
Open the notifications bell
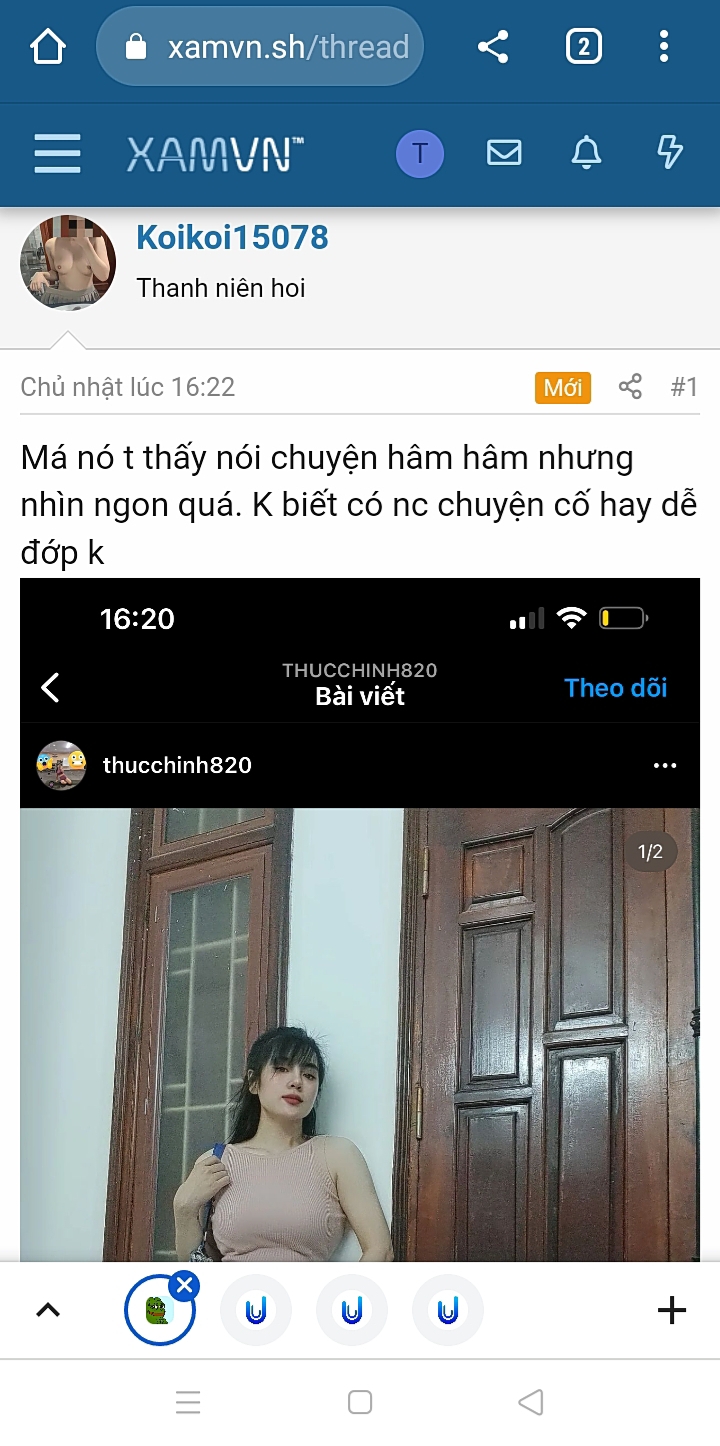586,153
